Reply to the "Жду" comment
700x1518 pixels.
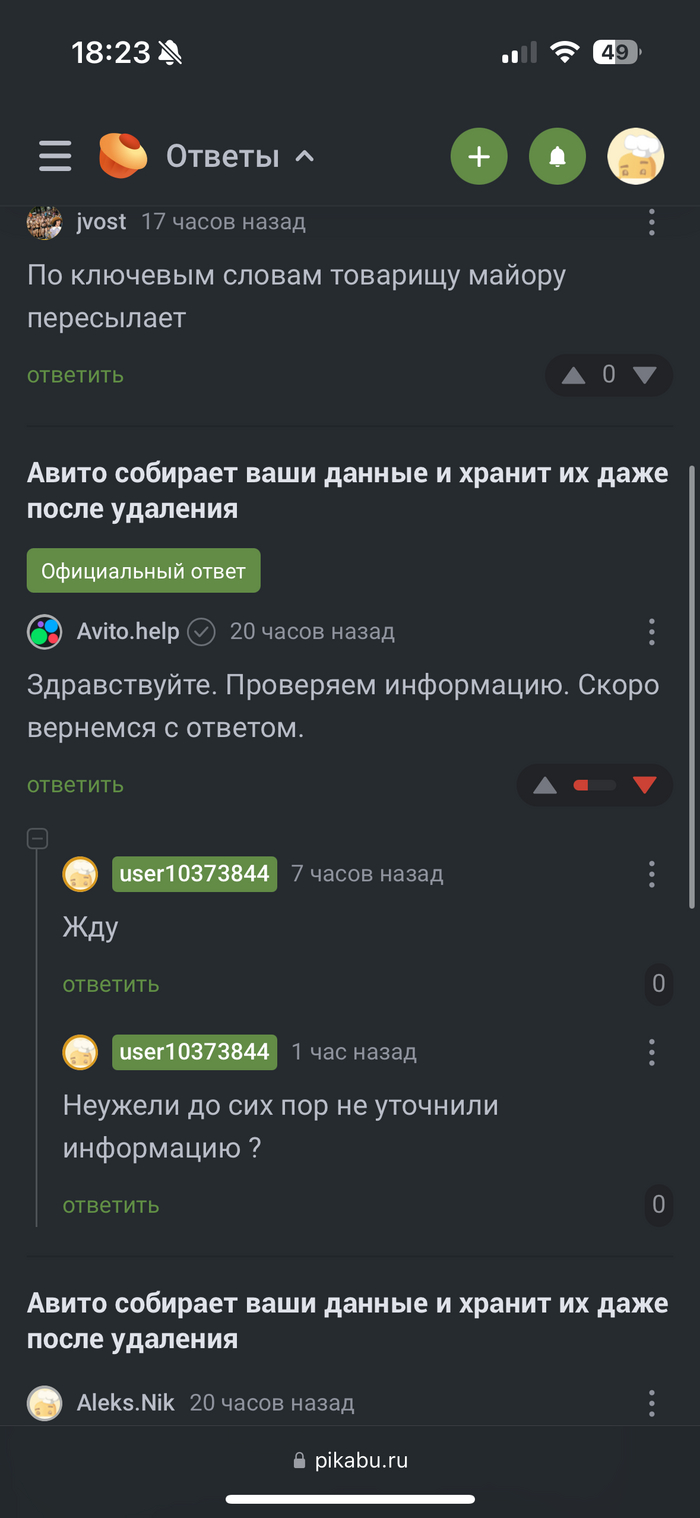(x=111, y=984)
